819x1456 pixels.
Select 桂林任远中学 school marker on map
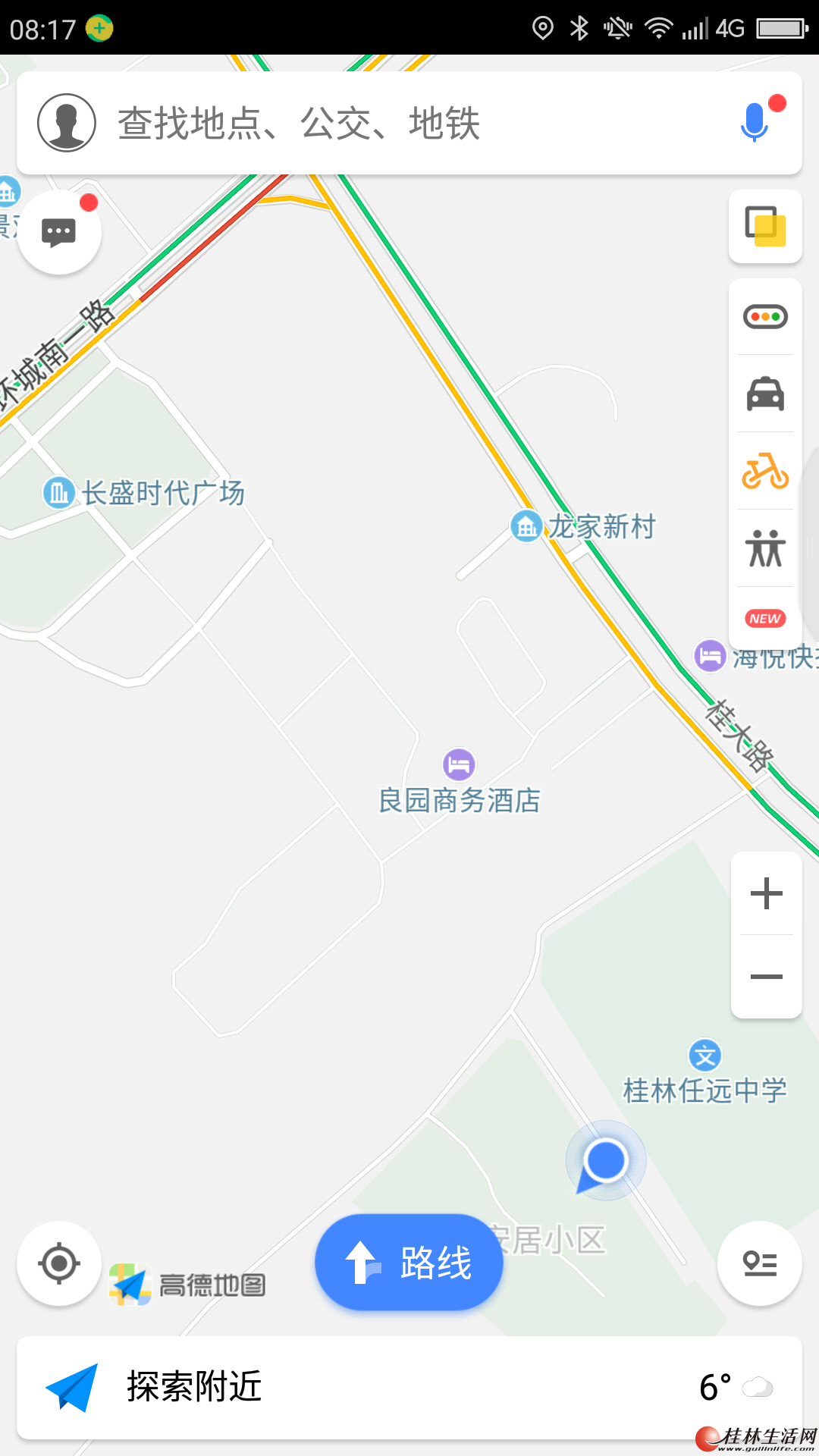coord(704,1056)
